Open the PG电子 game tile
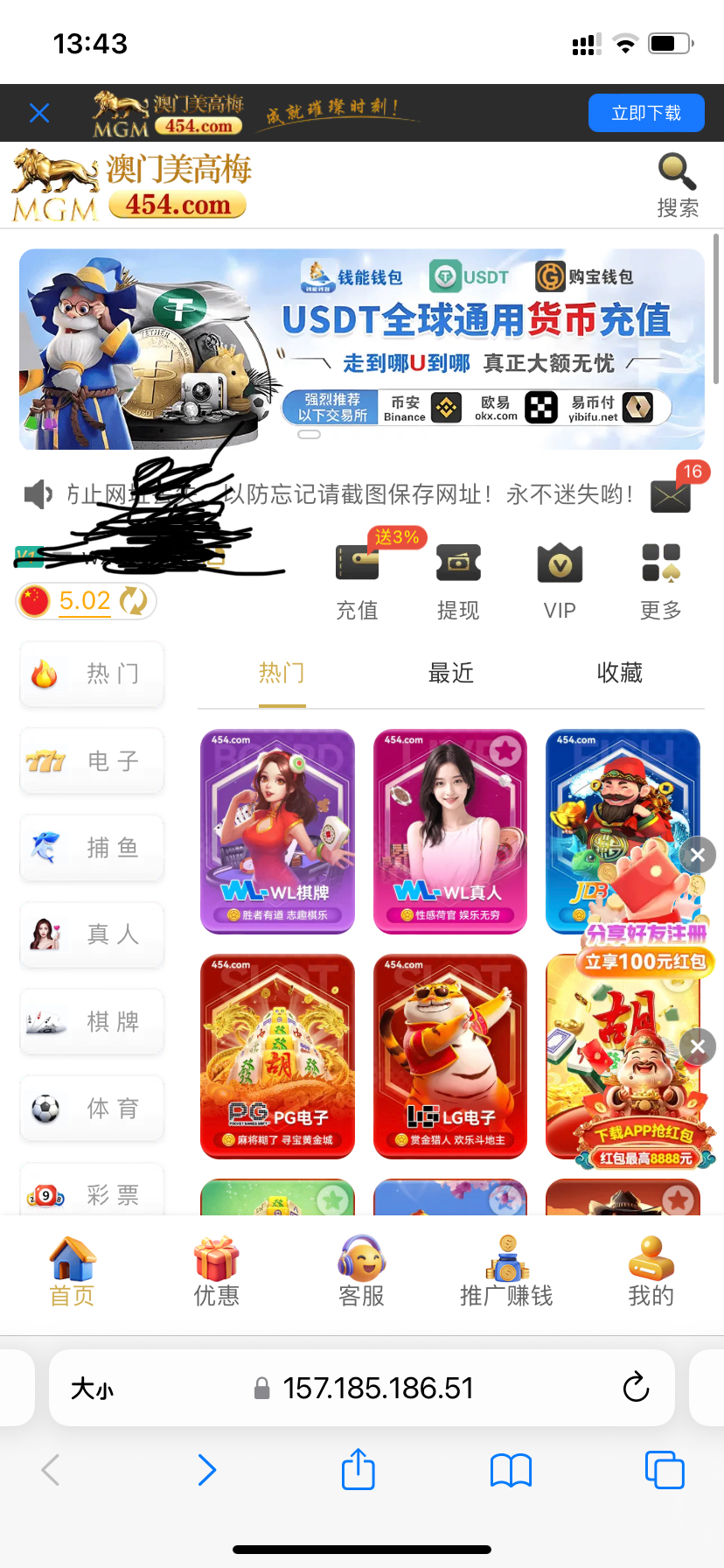Viewport: 724px width, 1568px height. click(x=277, y=1056)
